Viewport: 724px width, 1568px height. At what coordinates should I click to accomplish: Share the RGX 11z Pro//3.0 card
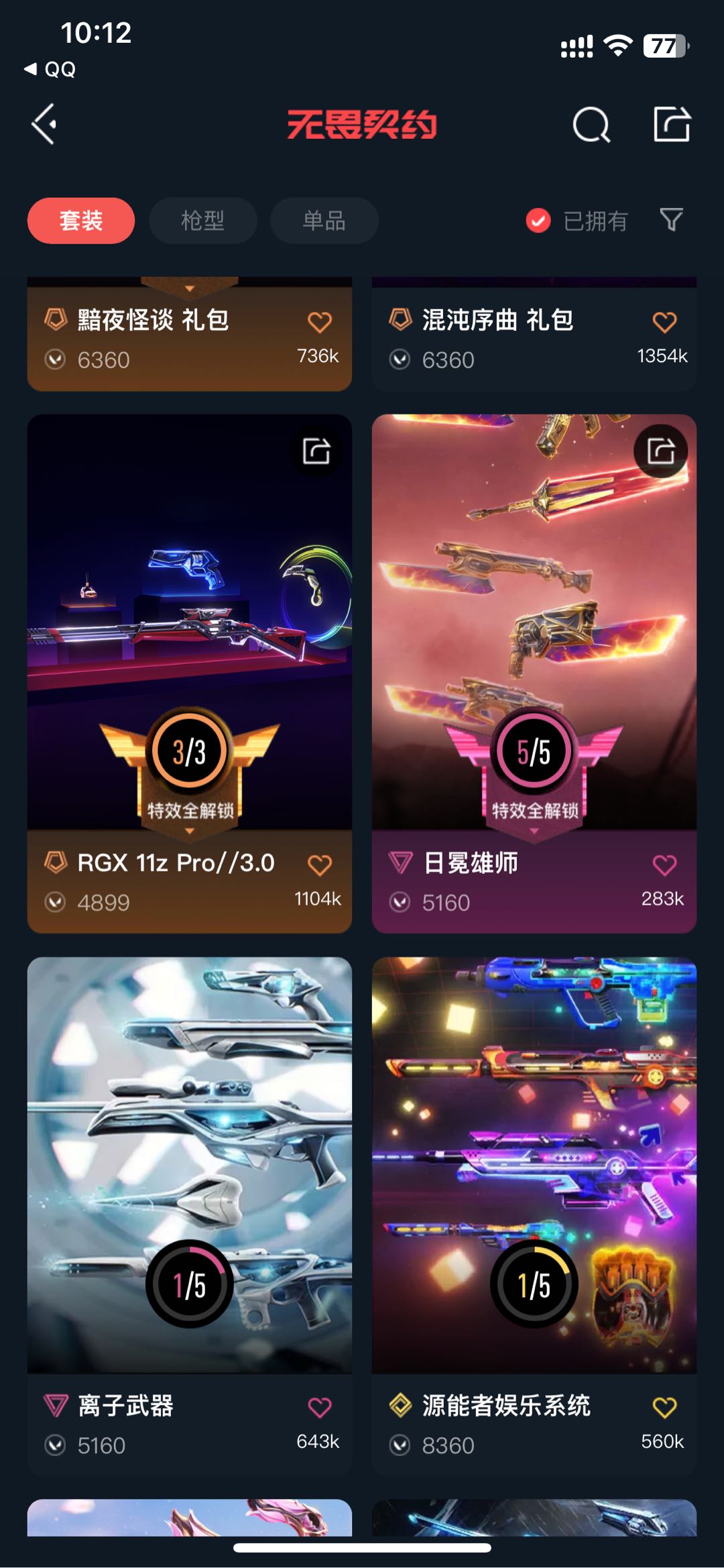316,451
